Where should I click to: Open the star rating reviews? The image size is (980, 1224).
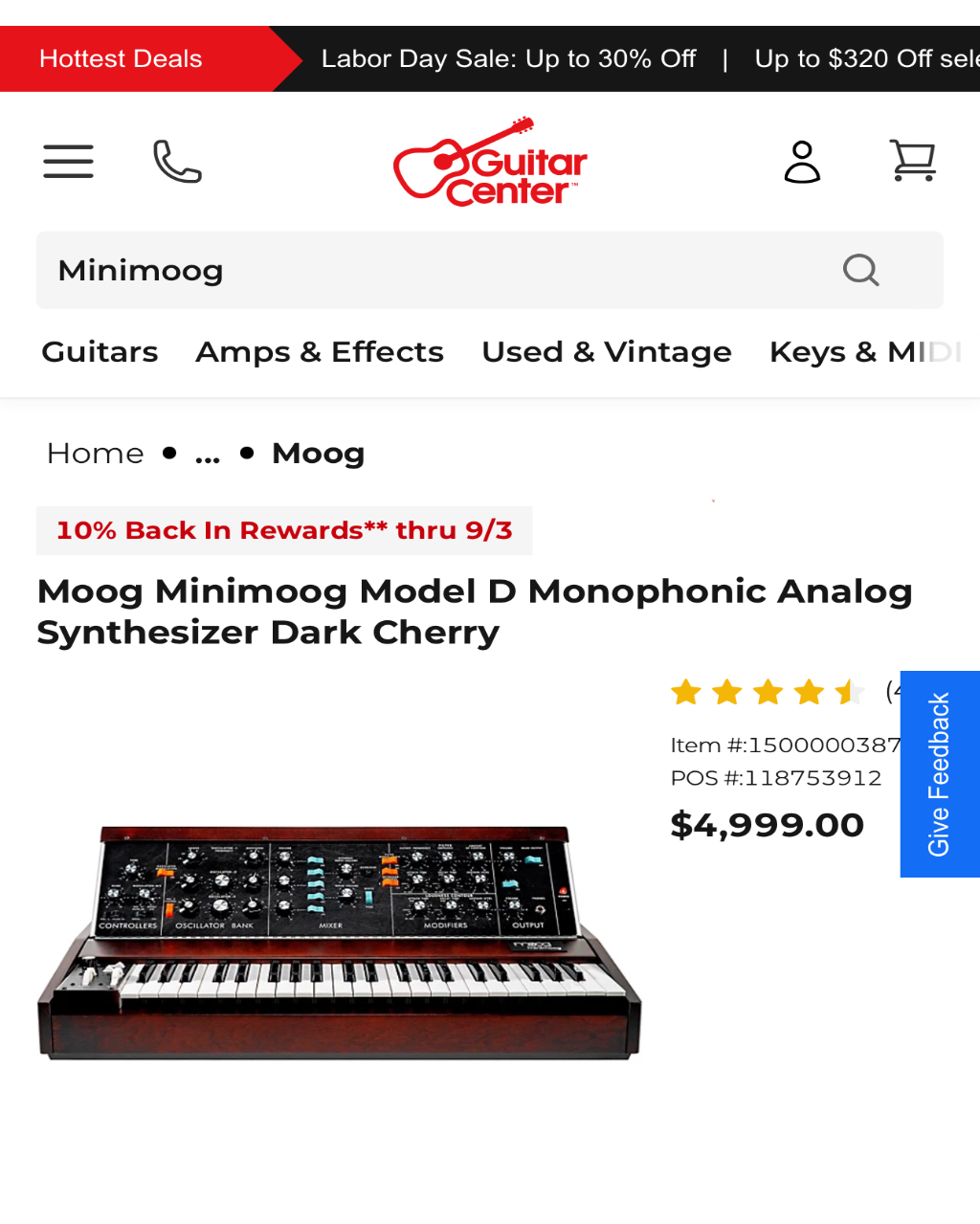[x=768, y=691]
